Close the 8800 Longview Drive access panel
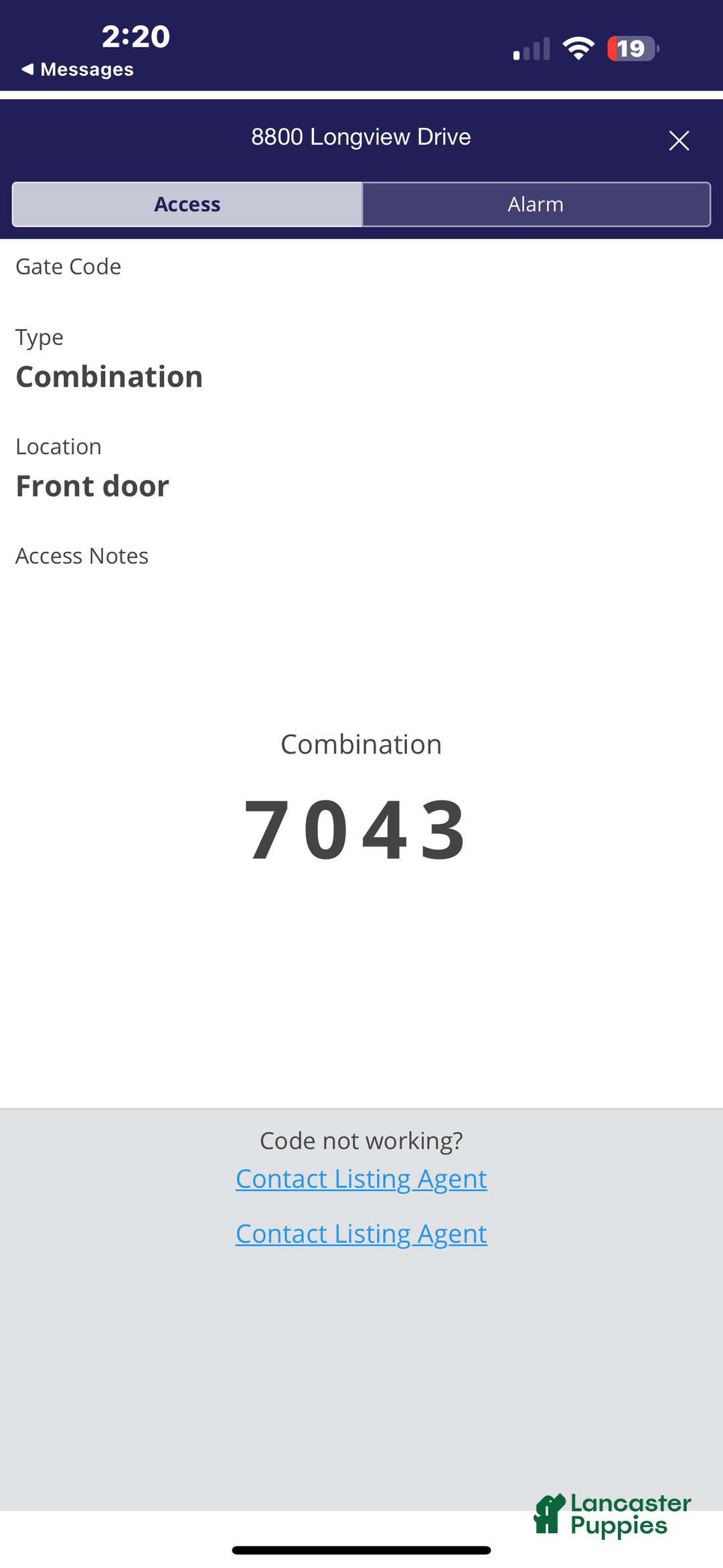The height and width of the screenshot is (1568, 723). pyautogui.click(x=679, y=140)
